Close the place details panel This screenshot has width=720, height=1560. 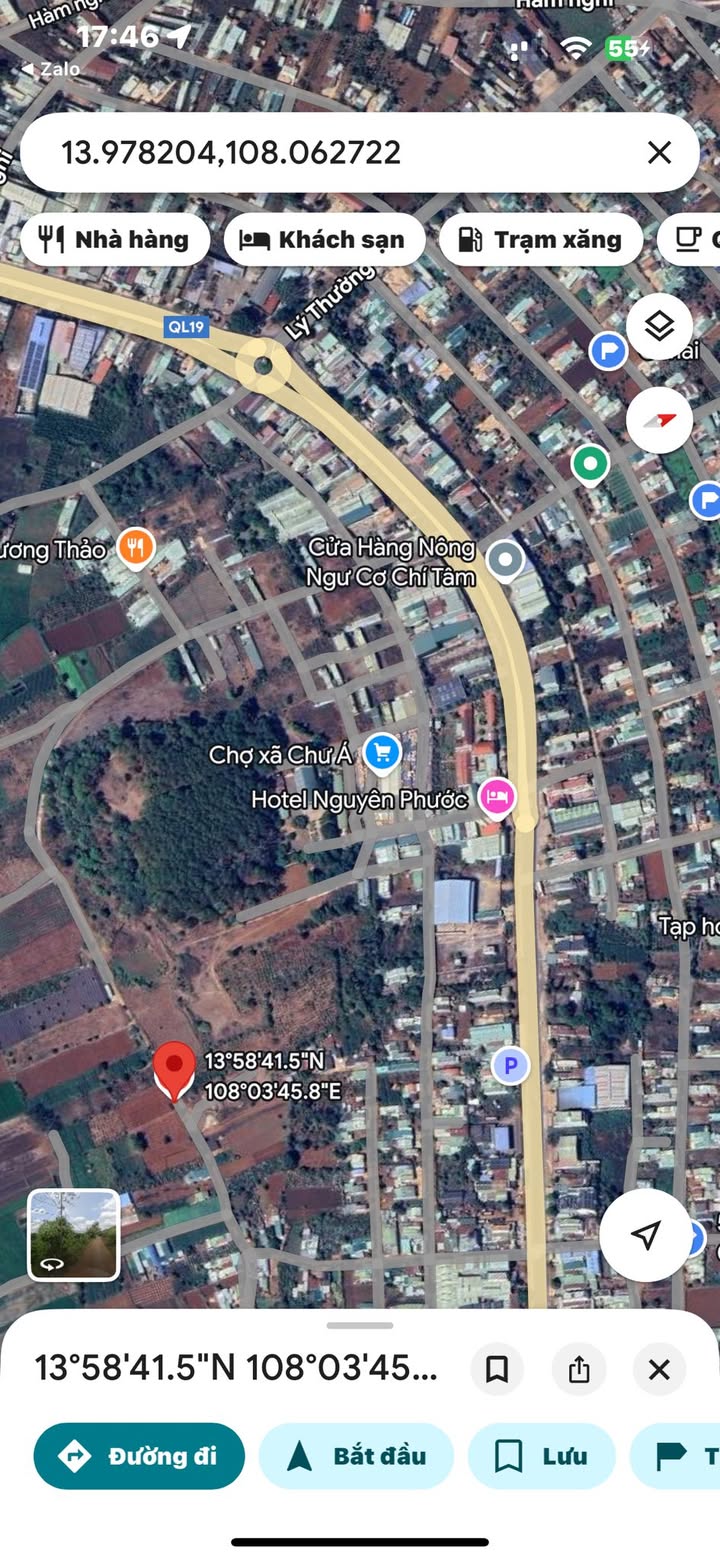(659, 1369)
